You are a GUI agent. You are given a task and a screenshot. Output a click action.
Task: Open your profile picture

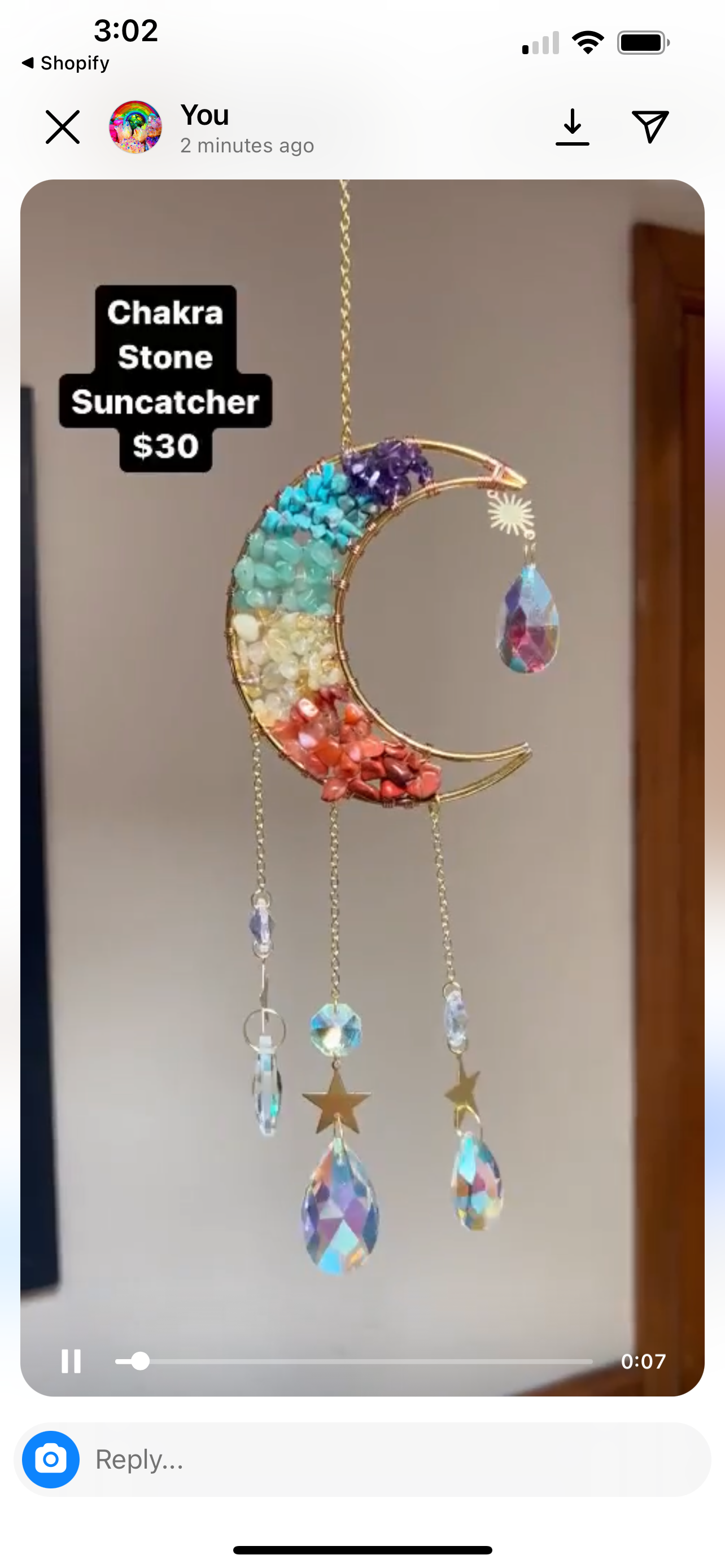135,127
